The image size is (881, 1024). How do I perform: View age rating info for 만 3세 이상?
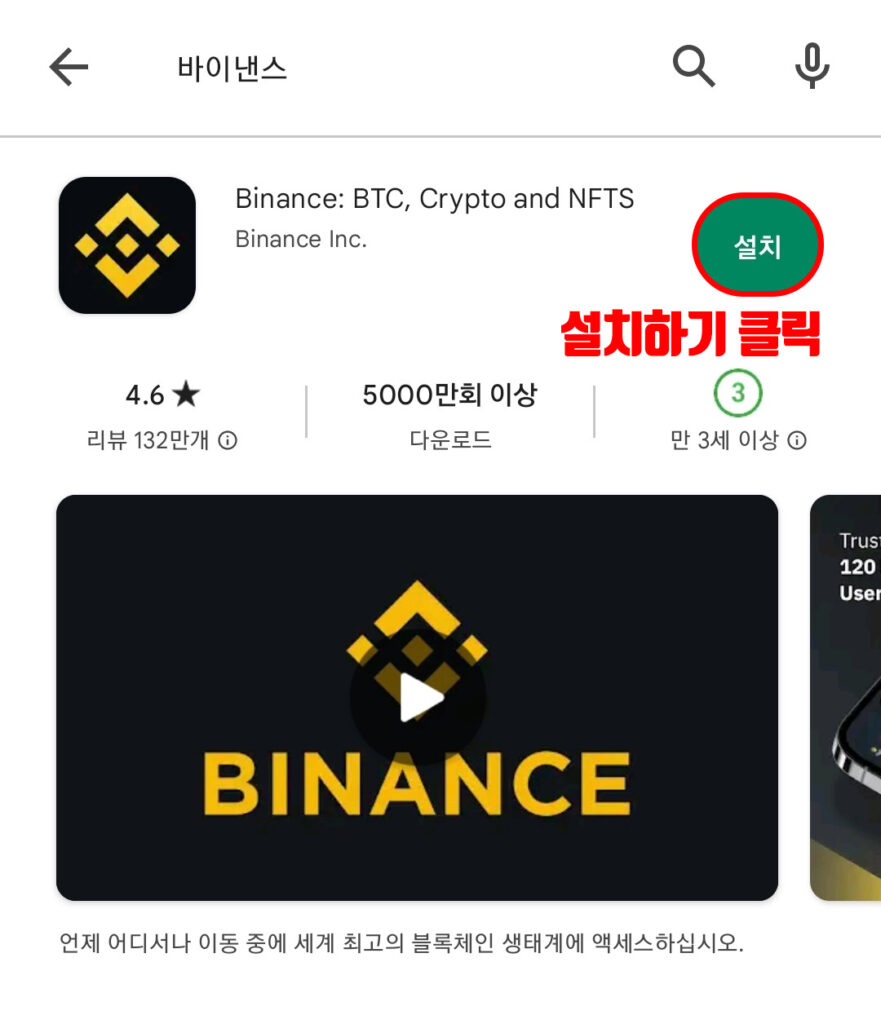[797, 441]
